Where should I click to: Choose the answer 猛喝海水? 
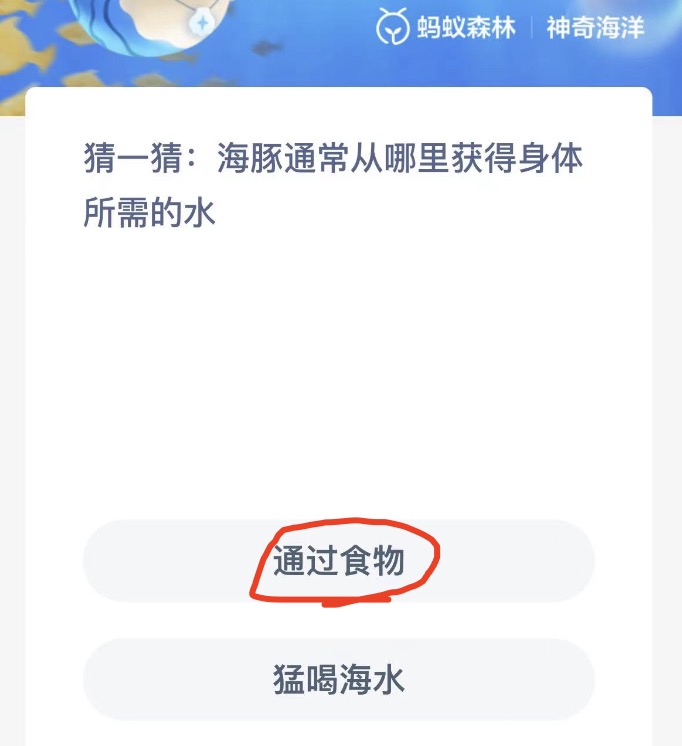click(x=338, y=680)
